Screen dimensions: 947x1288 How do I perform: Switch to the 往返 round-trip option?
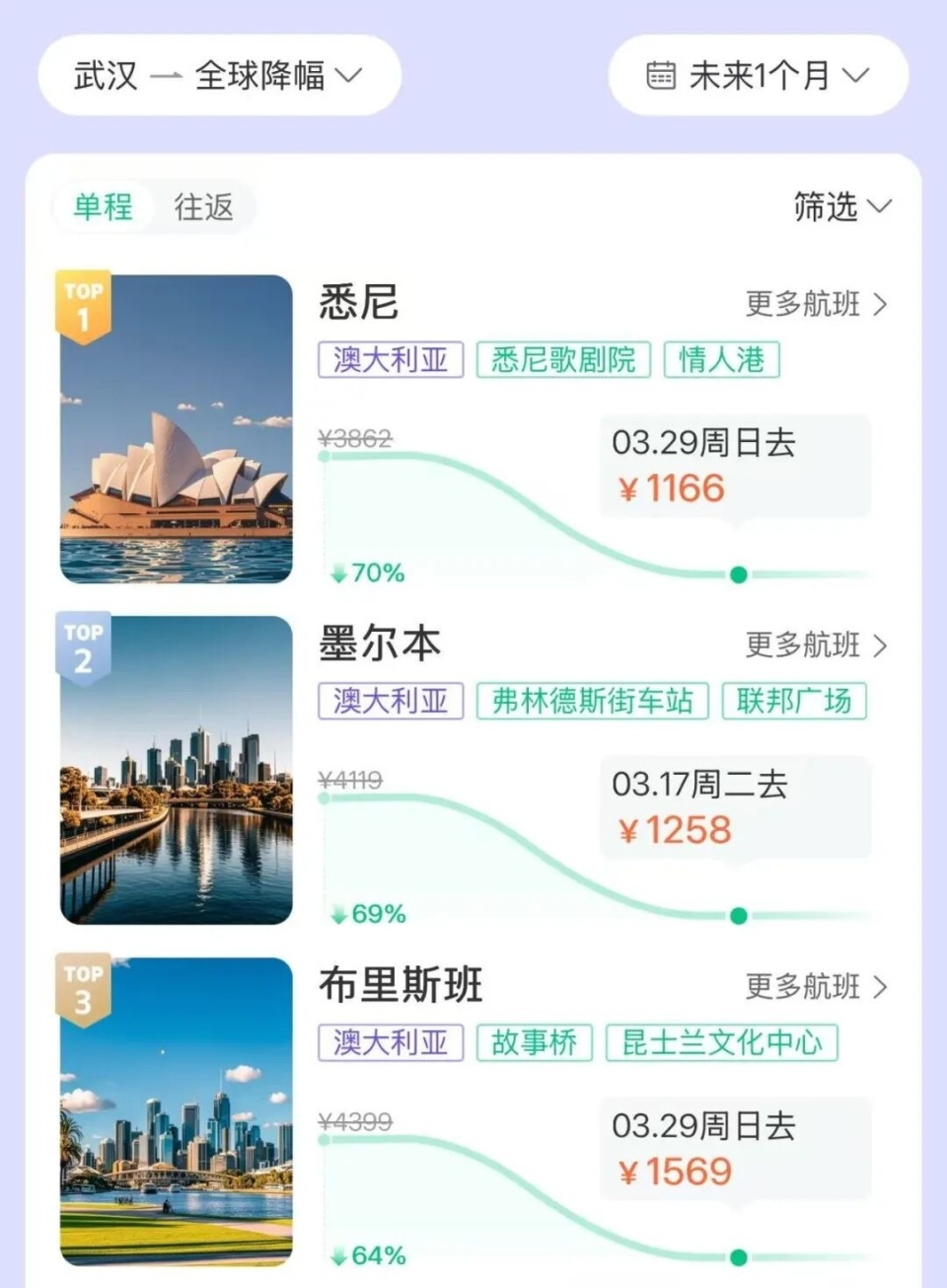tap(201, 207)
